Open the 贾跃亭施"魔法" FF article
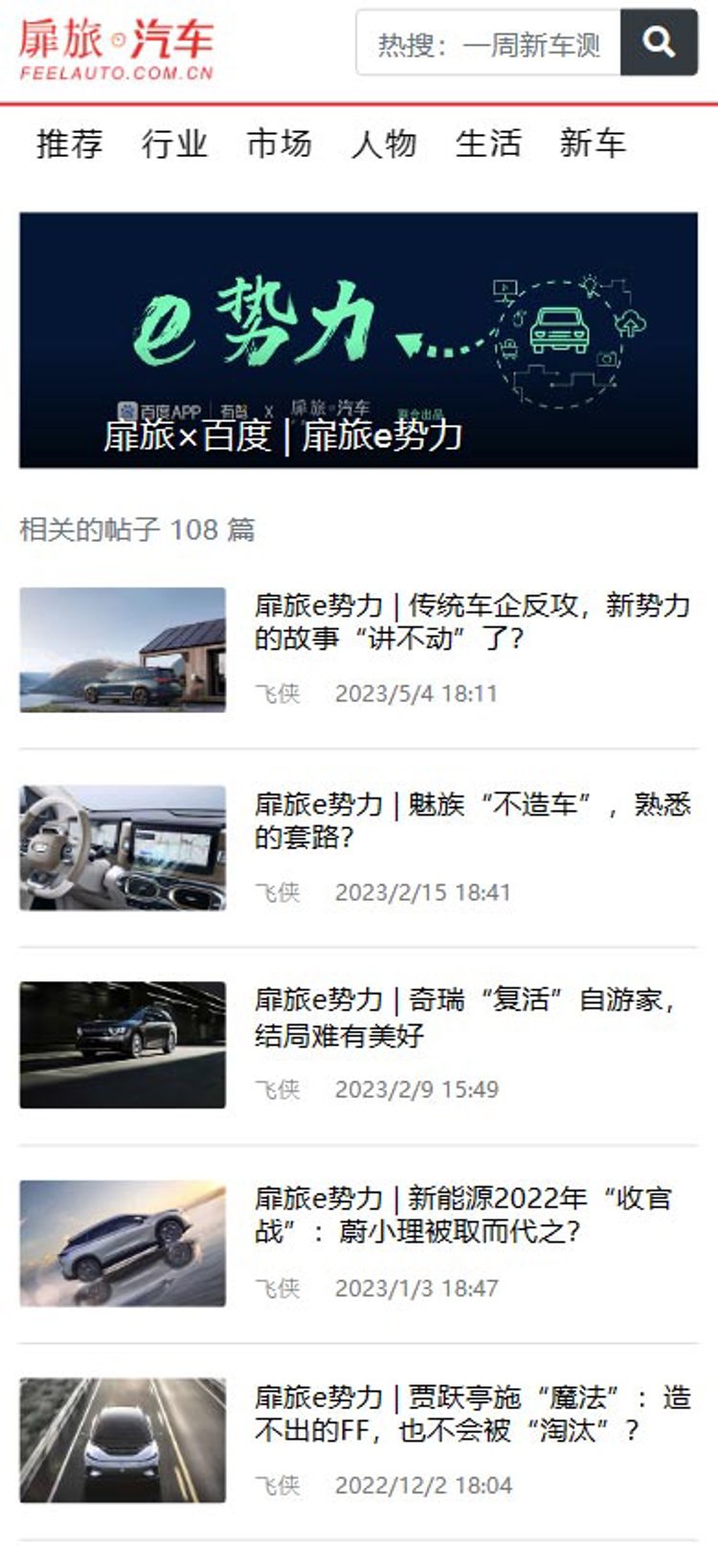 (471, 1413)
